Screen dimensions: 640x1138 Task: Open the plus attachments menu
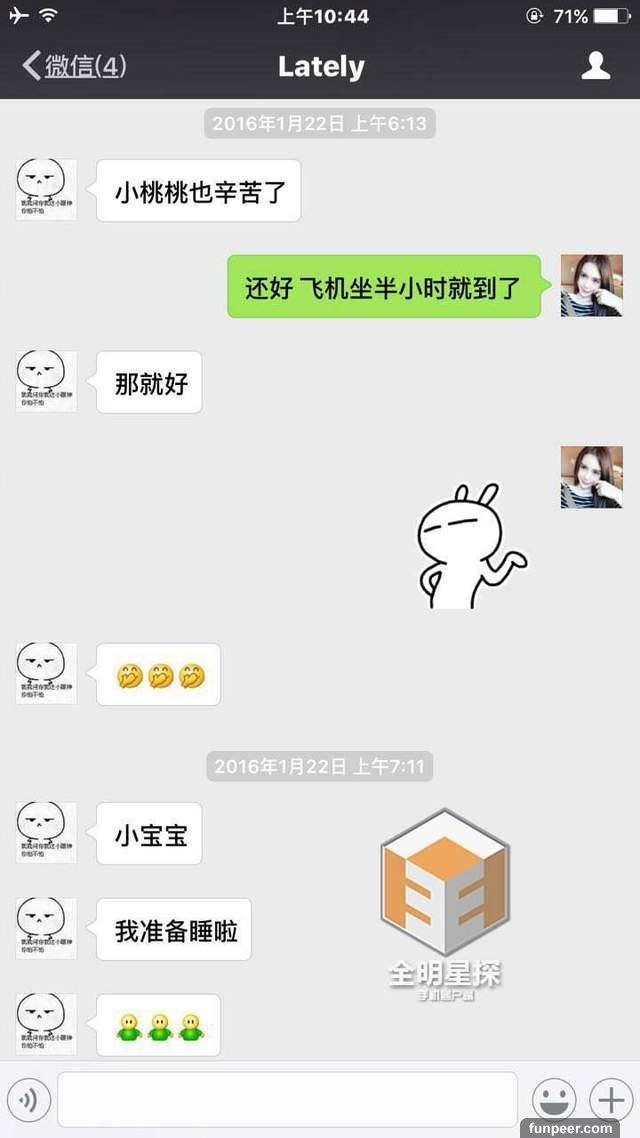(610, 1100)
